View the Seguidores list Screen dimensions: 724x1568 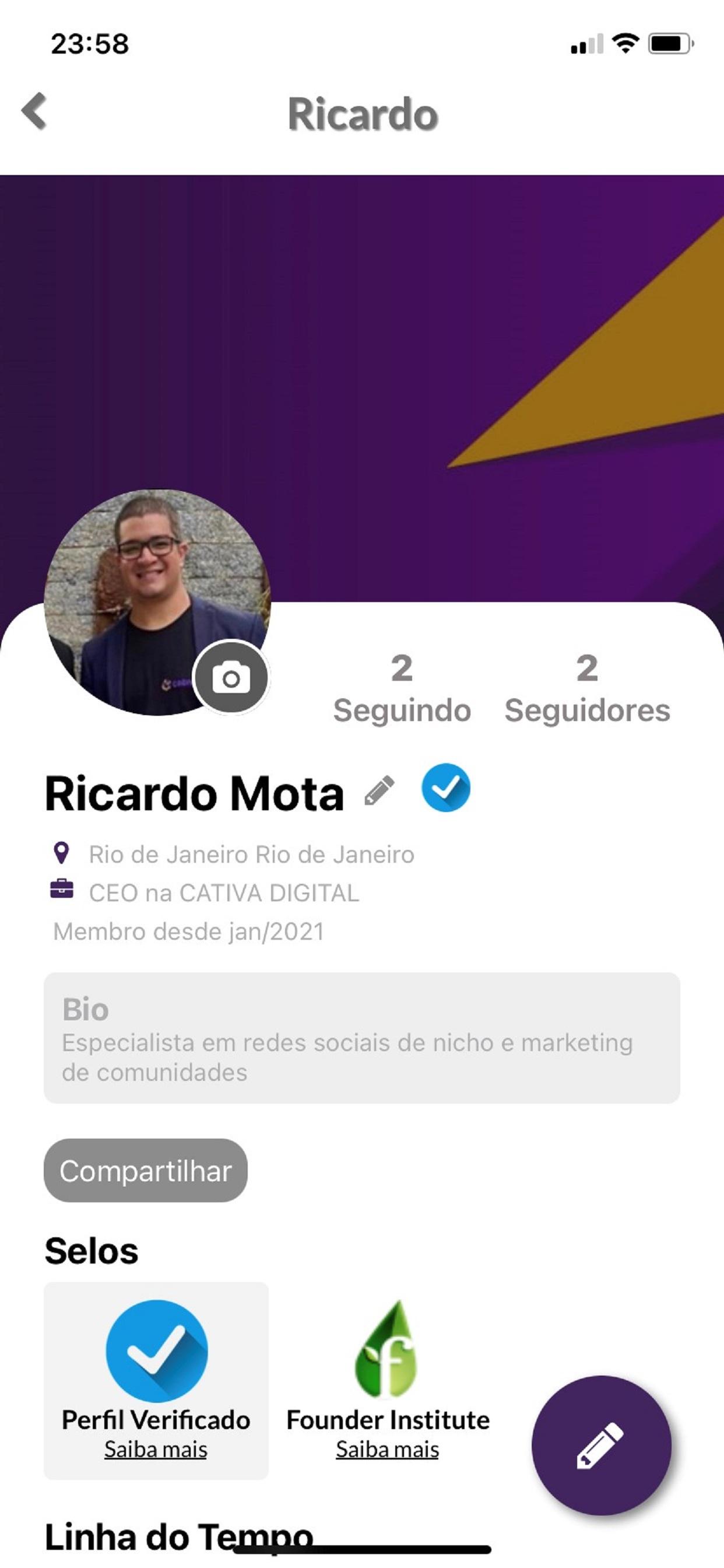pos(587,688)
